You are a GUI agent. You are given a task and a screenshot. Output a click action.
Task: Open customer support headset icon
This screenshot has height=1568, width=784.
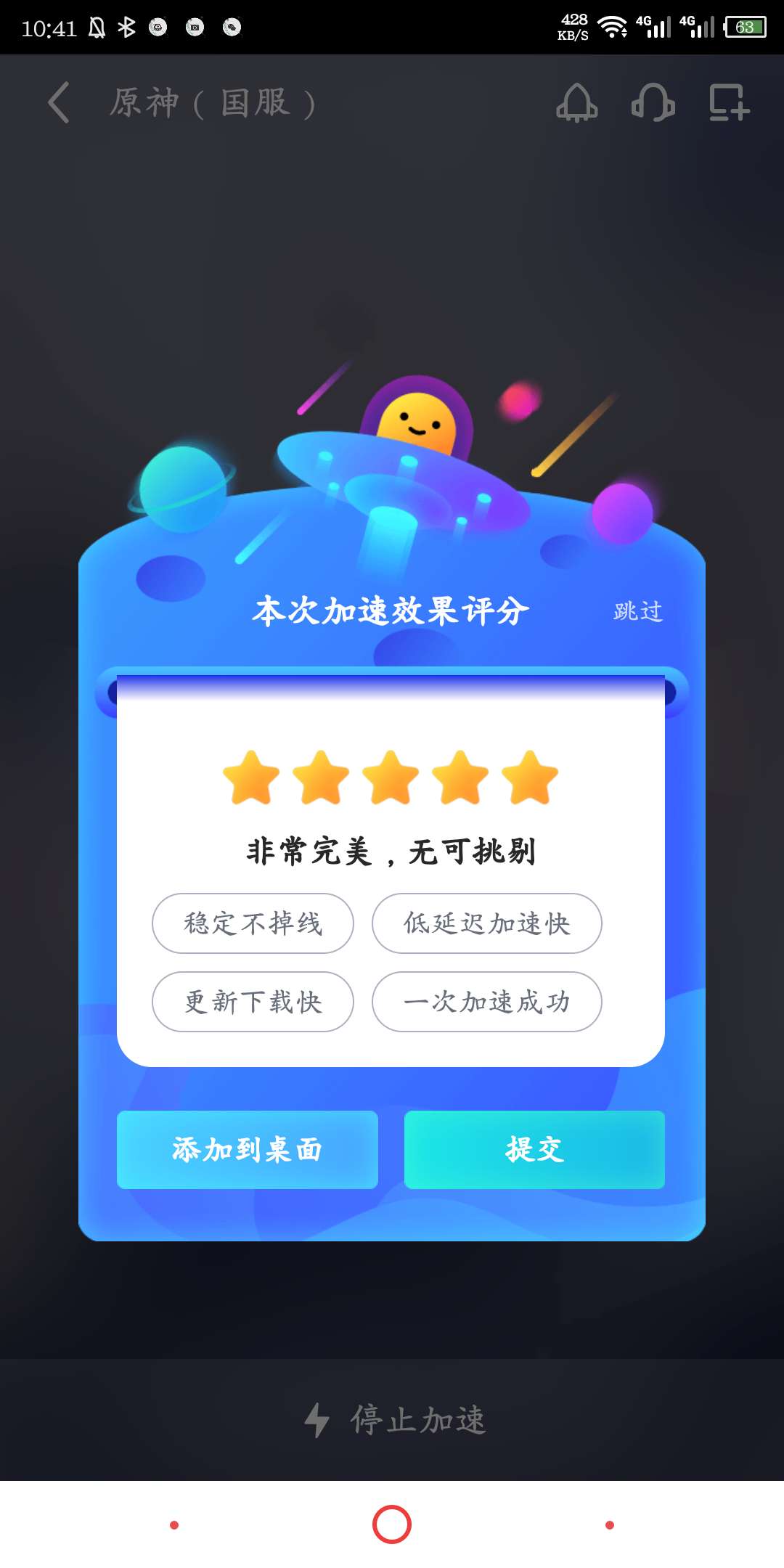[653, 102]
